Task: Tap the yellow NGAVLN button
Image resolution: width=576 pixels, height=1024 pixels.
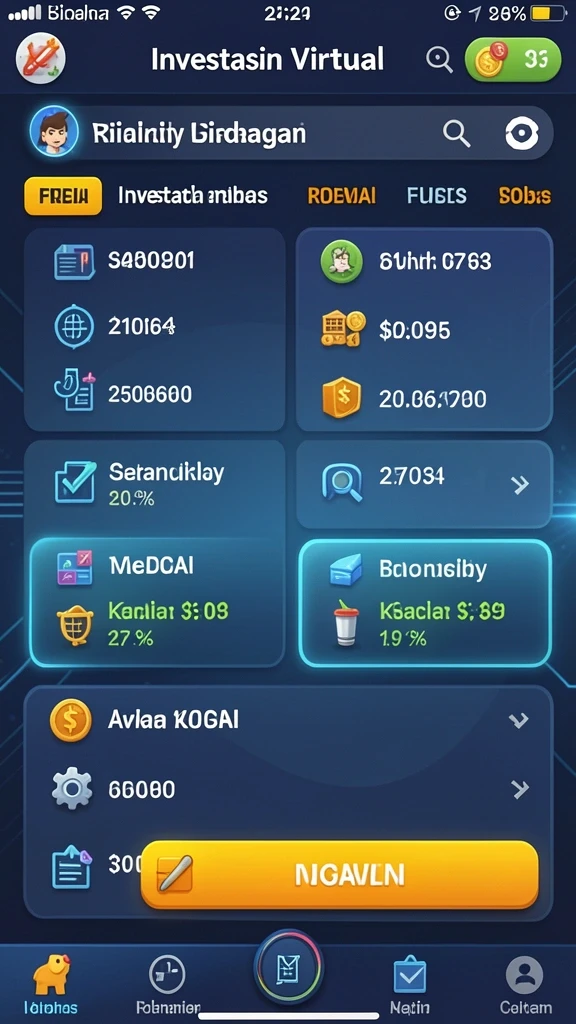Action: click(340, 874)
